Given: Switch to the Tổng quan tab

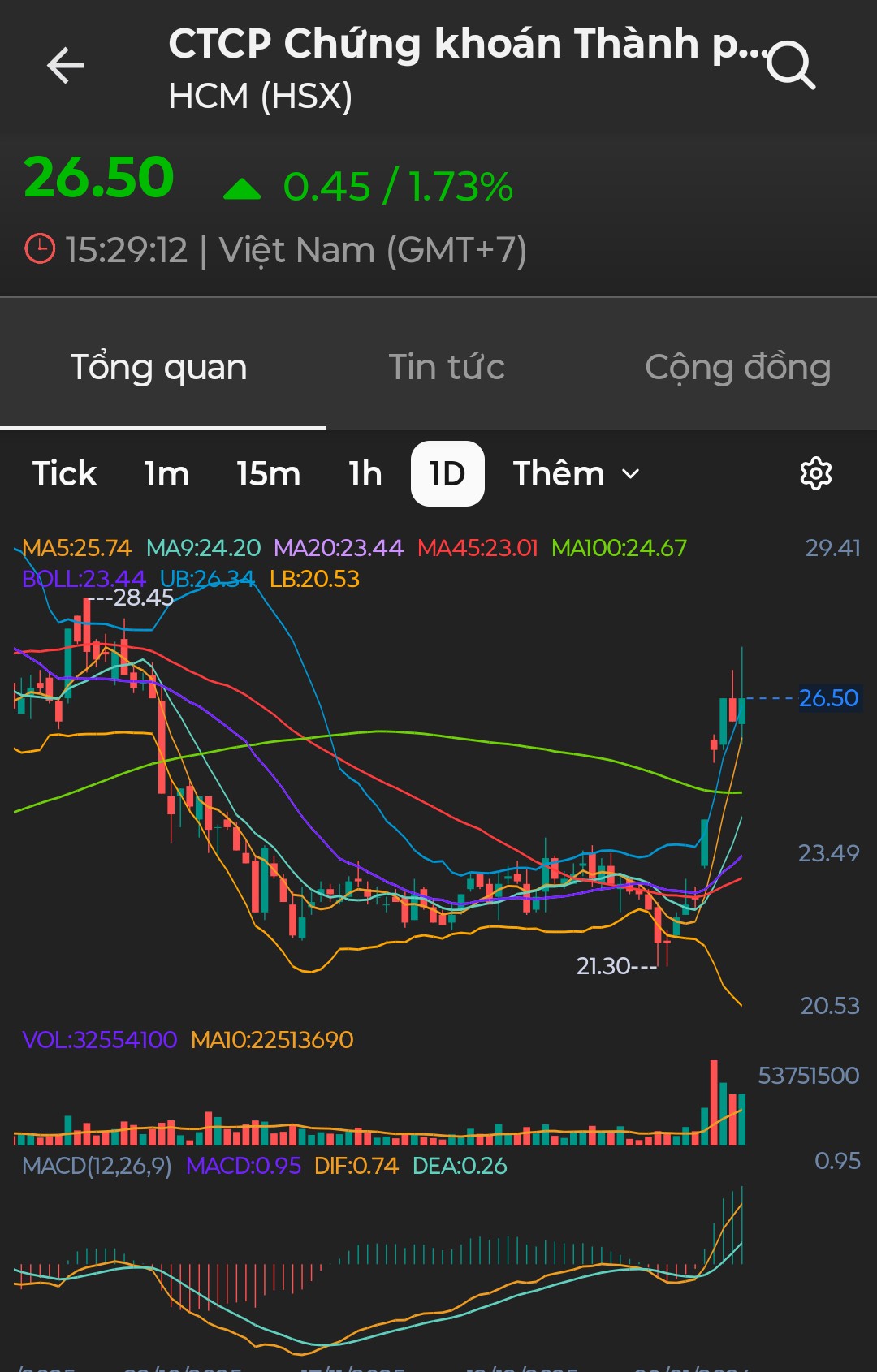Looking at the screenshot, I should (x=159, y=367).
